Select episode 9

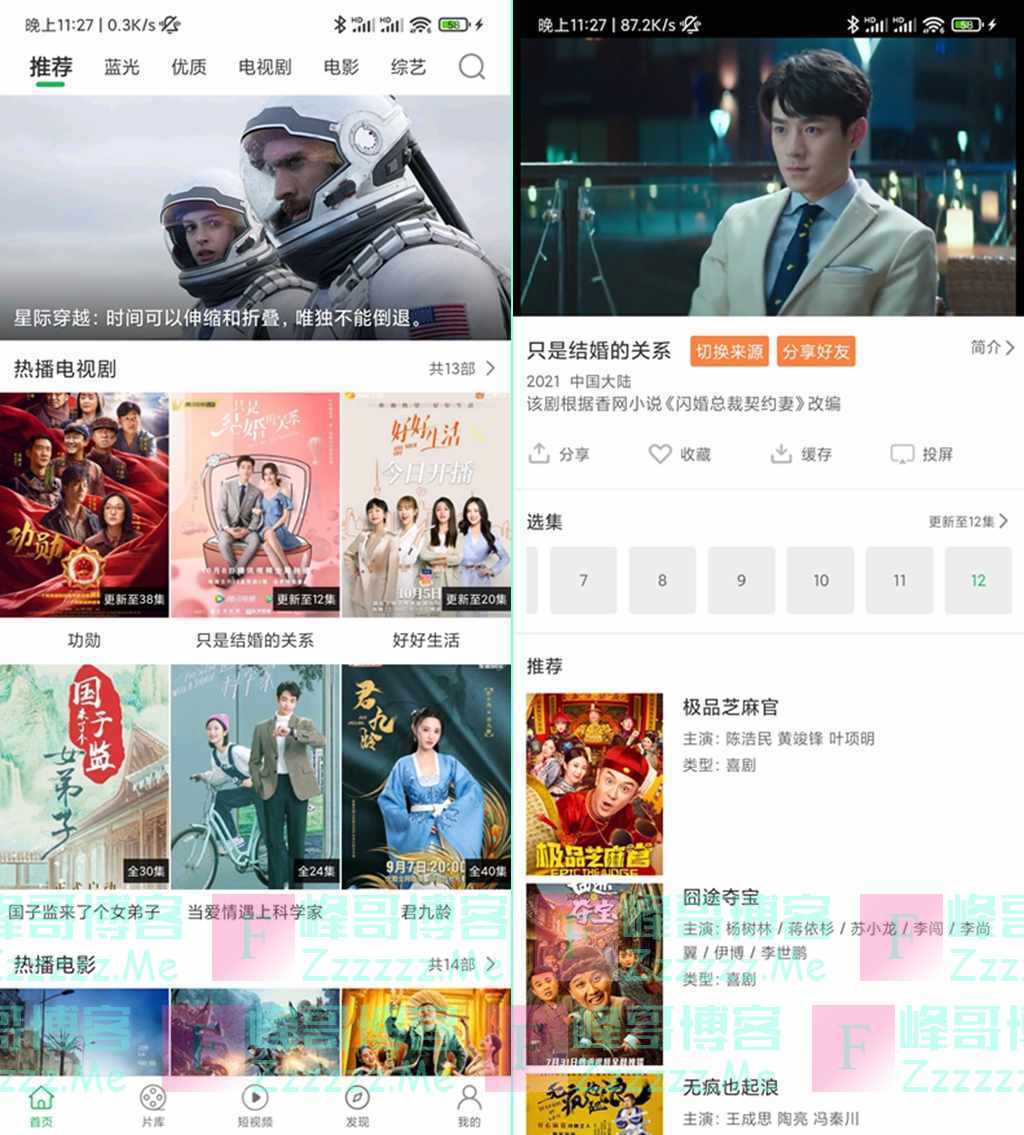741,580
